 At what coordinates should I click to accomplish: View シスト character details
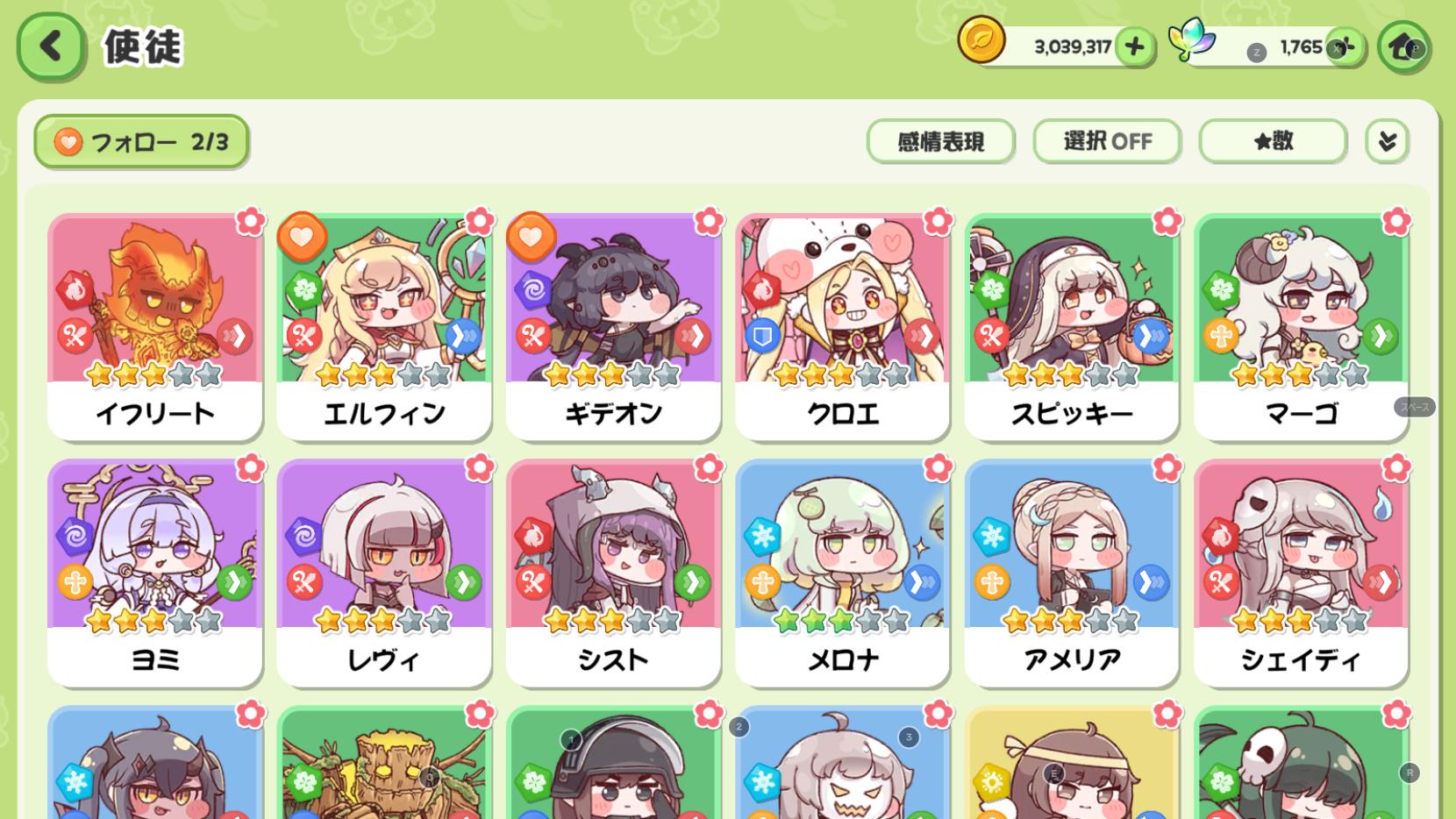pyautogui.click(x=613, y=571)
